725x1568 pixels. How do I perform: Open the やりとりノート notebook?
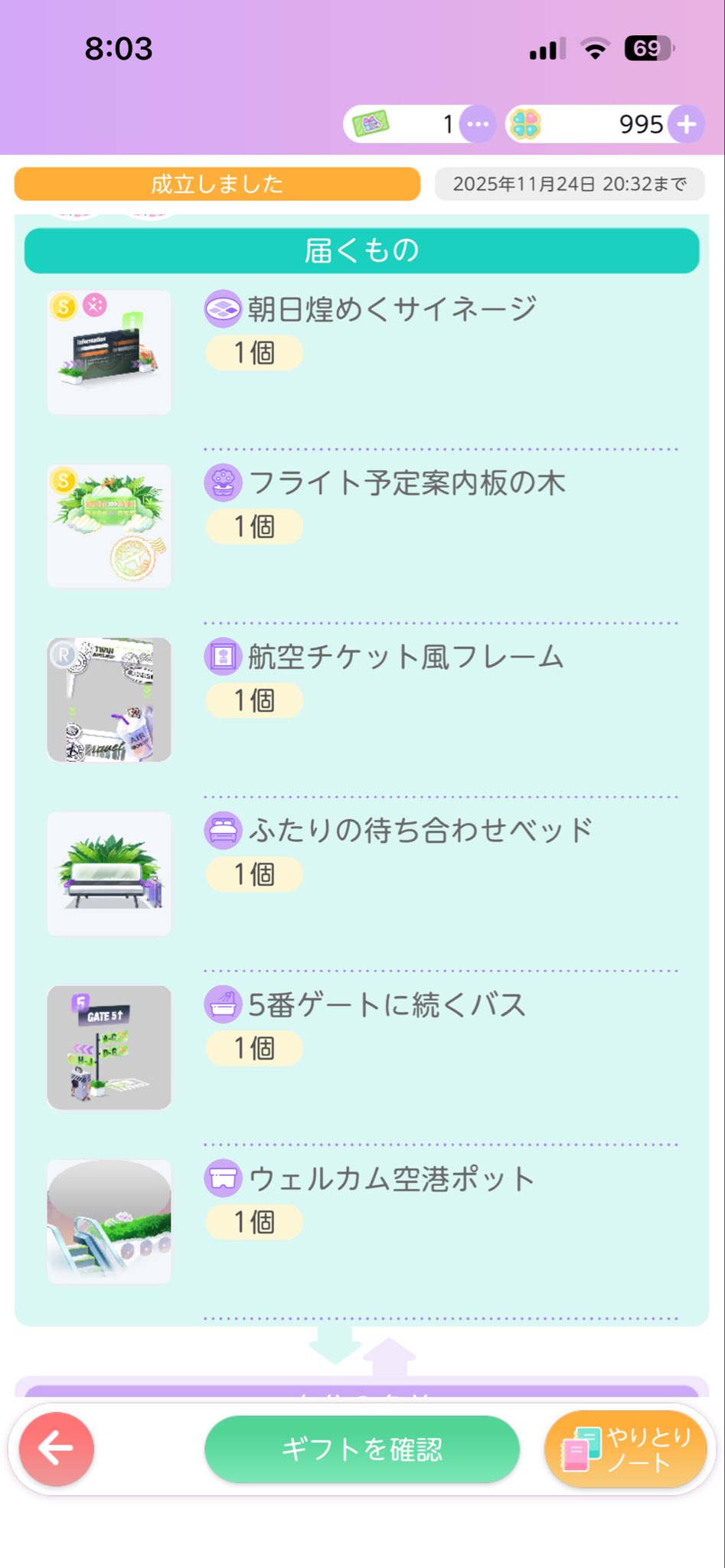coord(625,1449)
